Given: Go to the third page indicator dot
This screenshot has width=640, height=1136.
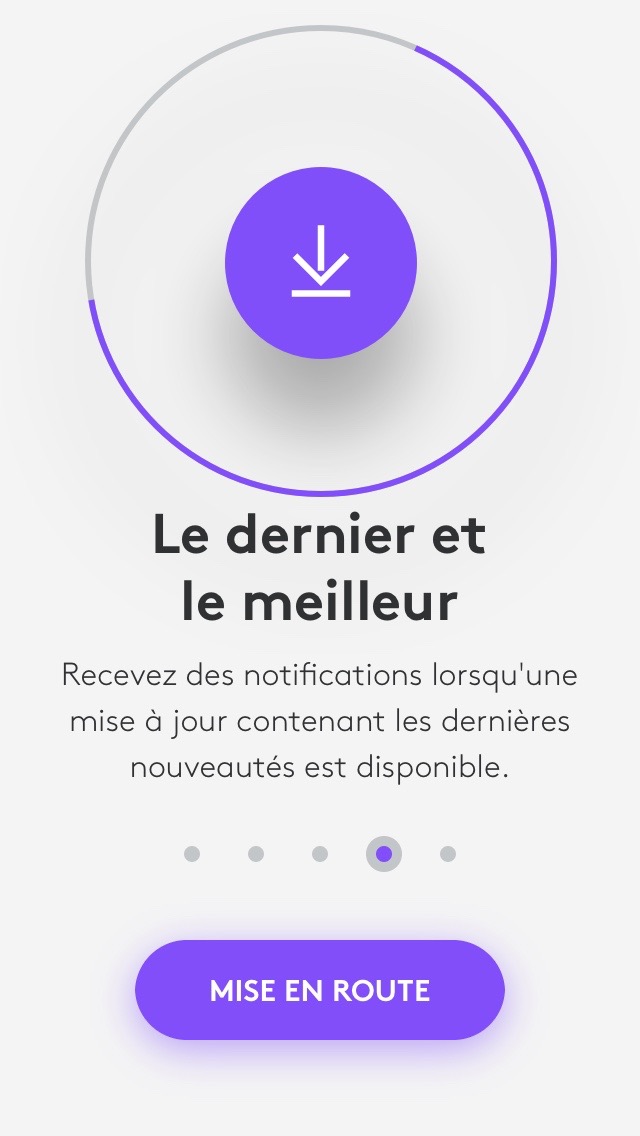Looking at the screenshot, I should [320, 854].
